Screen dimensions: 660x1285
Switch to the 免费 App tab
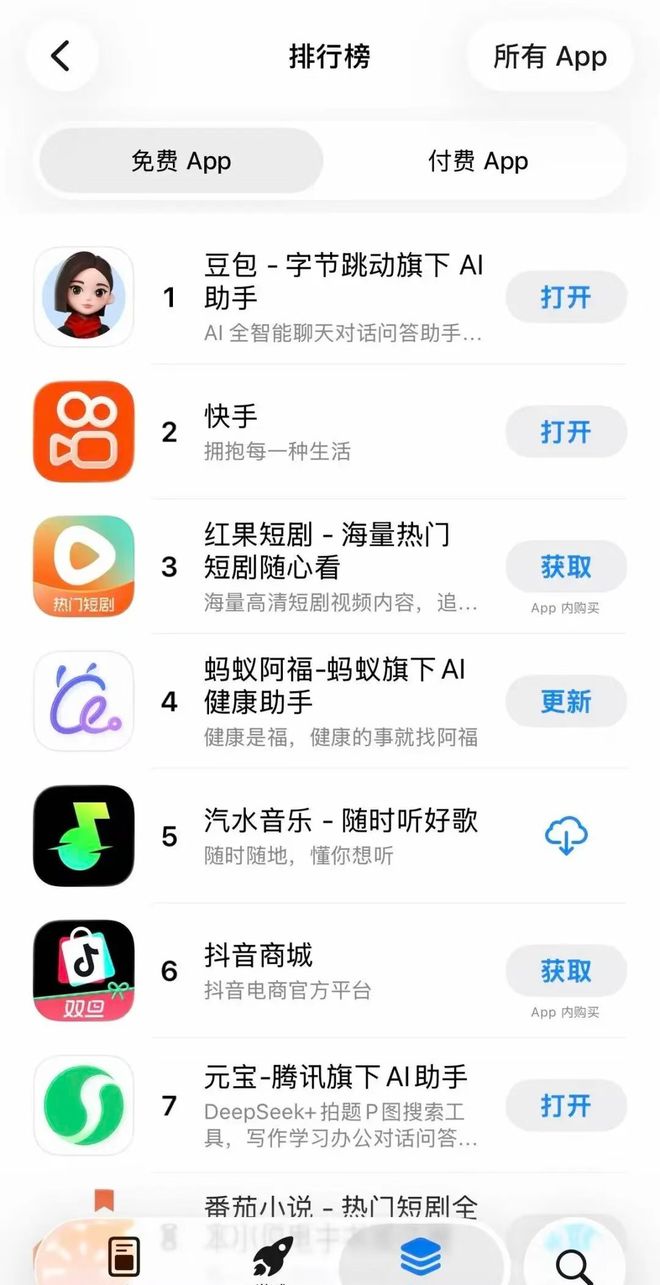click(181, 161)
